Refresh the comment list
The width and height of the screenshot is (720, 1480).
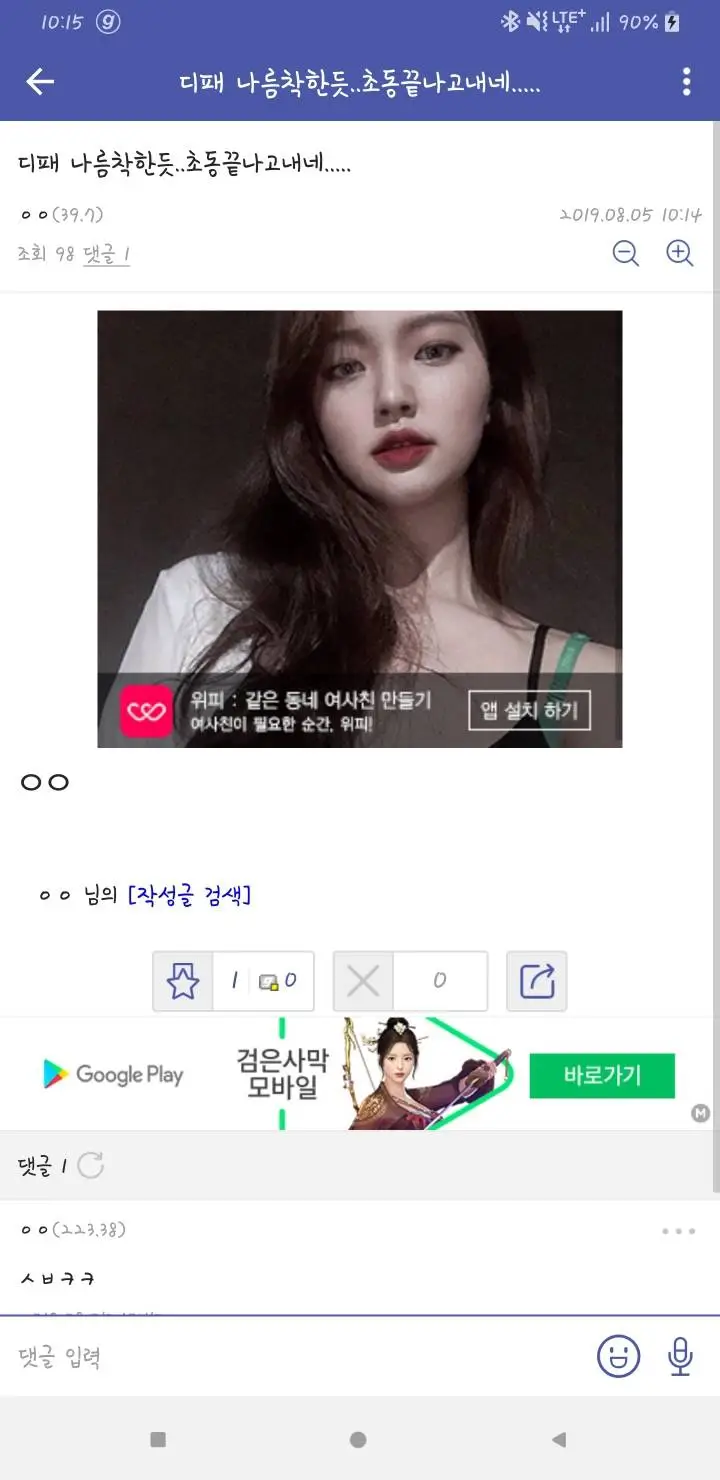[91, 1166]
